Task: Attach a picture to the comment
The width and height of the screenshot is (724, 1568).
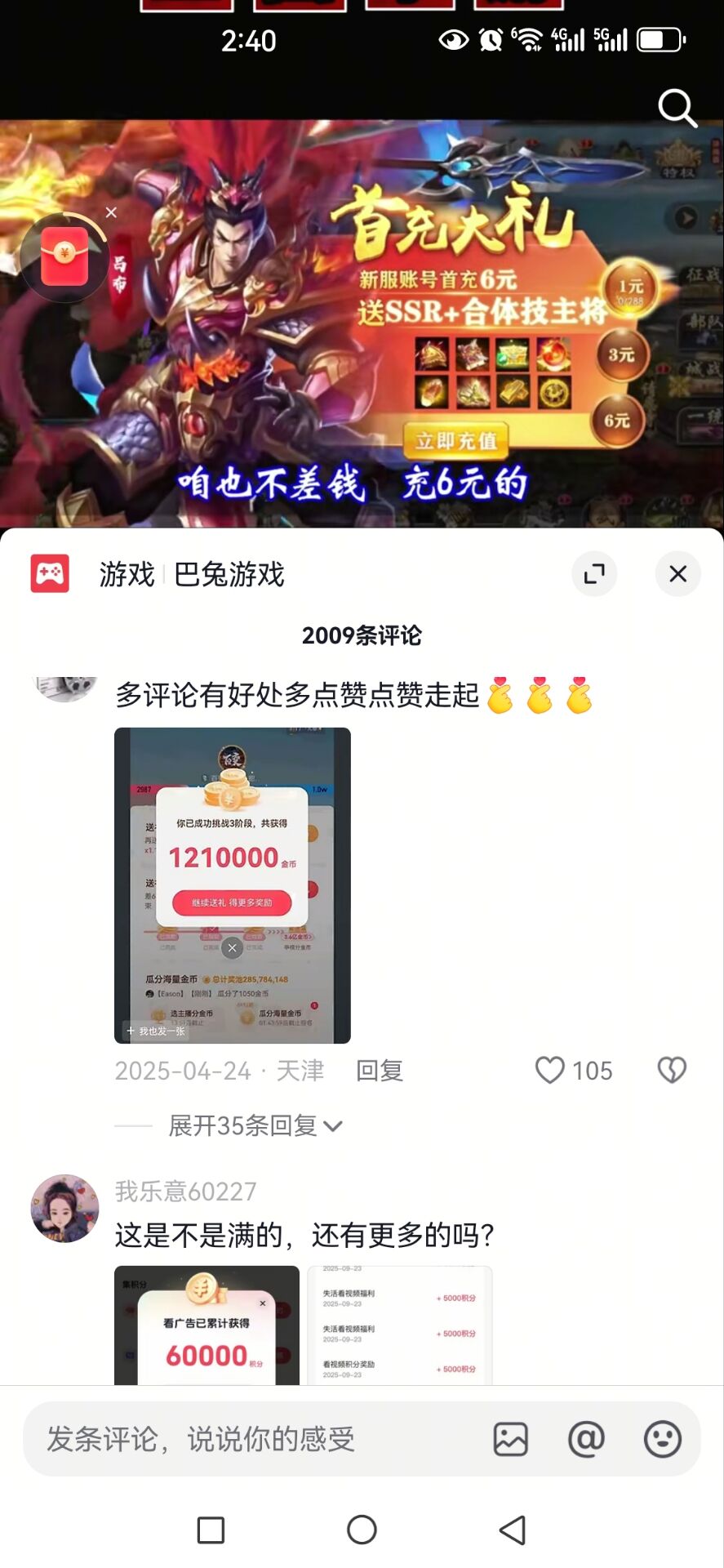Action: (x=511, y=1440)
